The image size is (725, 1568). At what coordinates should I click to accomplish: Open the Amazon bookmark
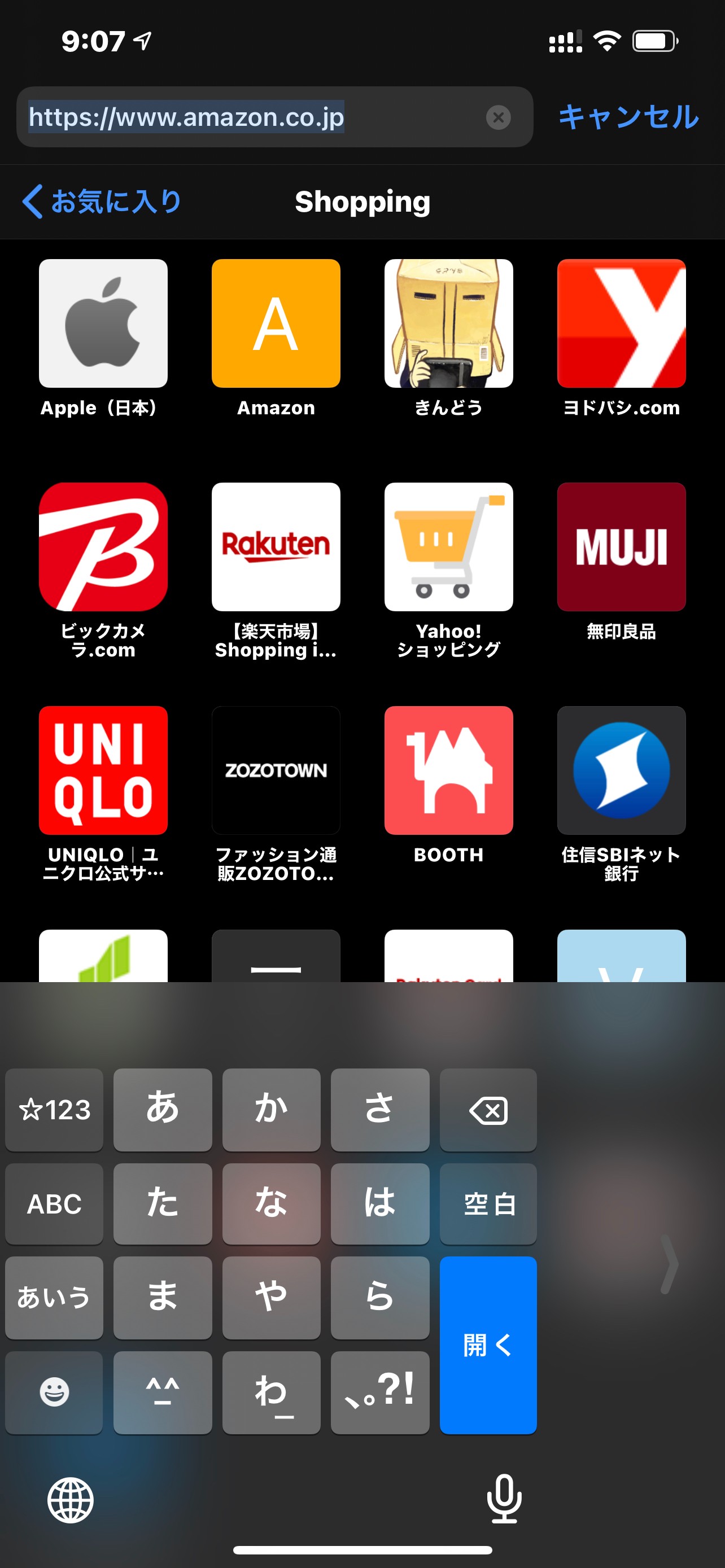276,324
